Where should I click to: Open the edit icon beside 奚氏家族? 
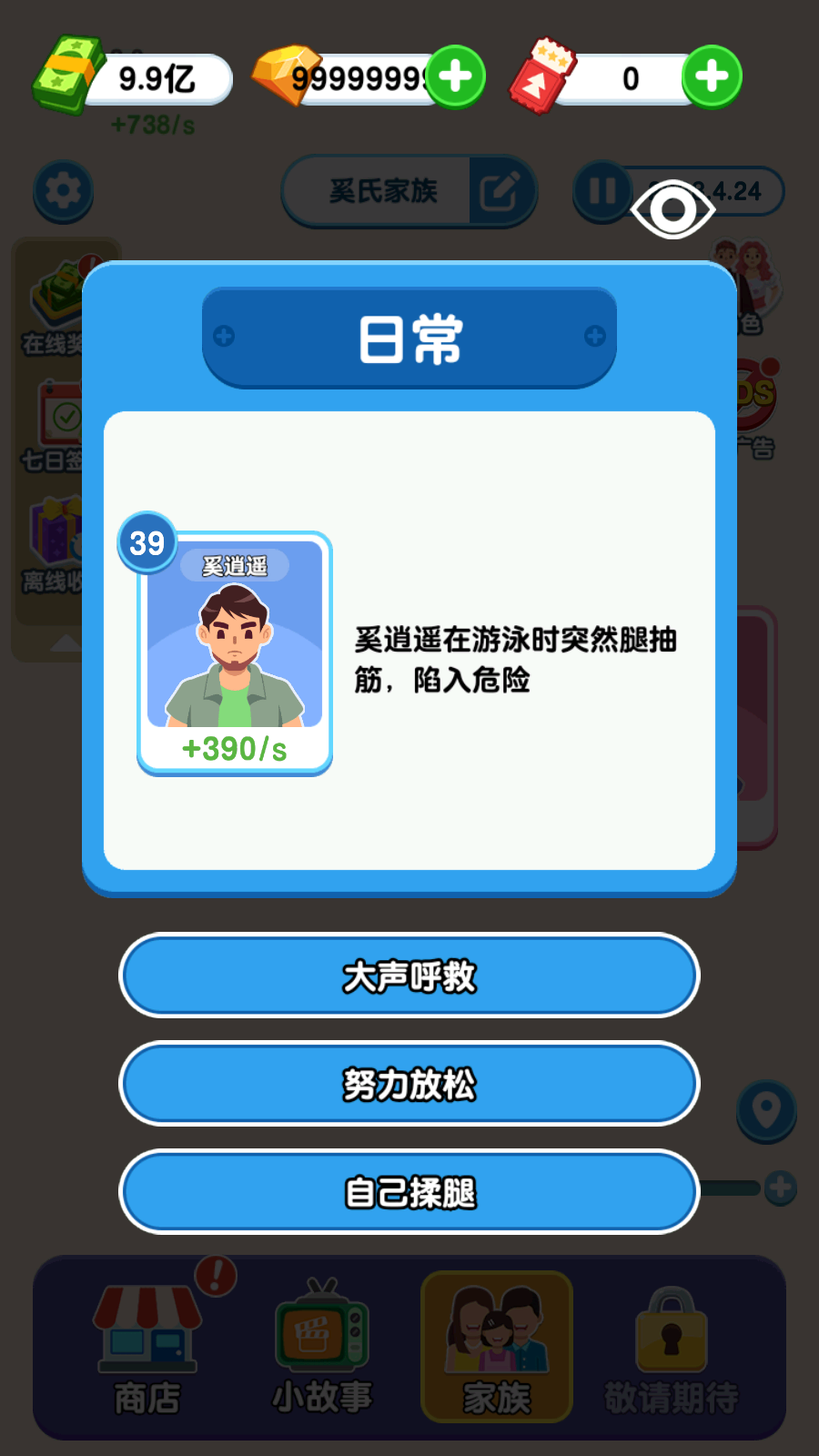[x=501, y=190]
